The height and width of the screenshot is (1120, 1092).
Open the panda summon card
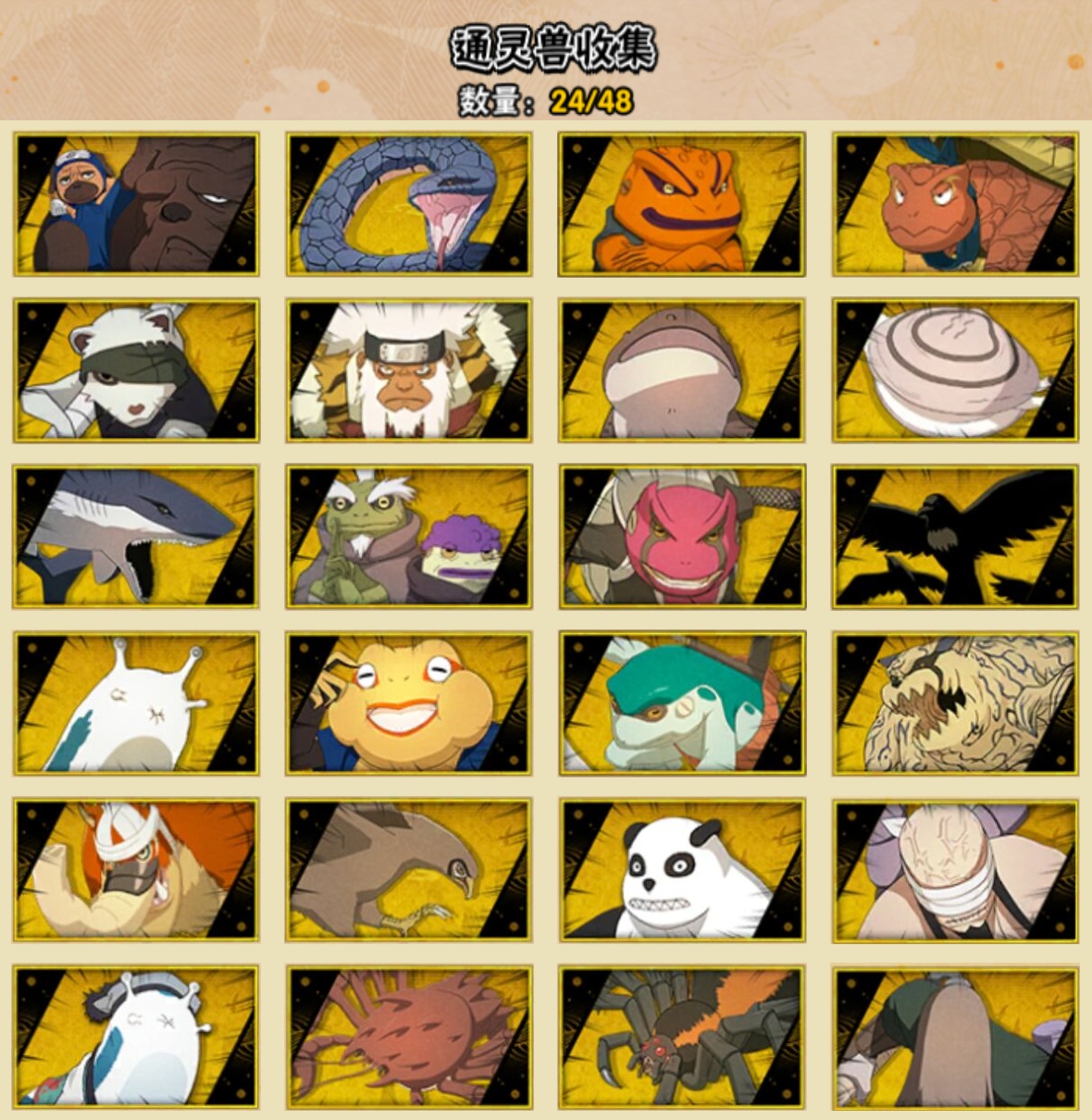click(681, 870)
